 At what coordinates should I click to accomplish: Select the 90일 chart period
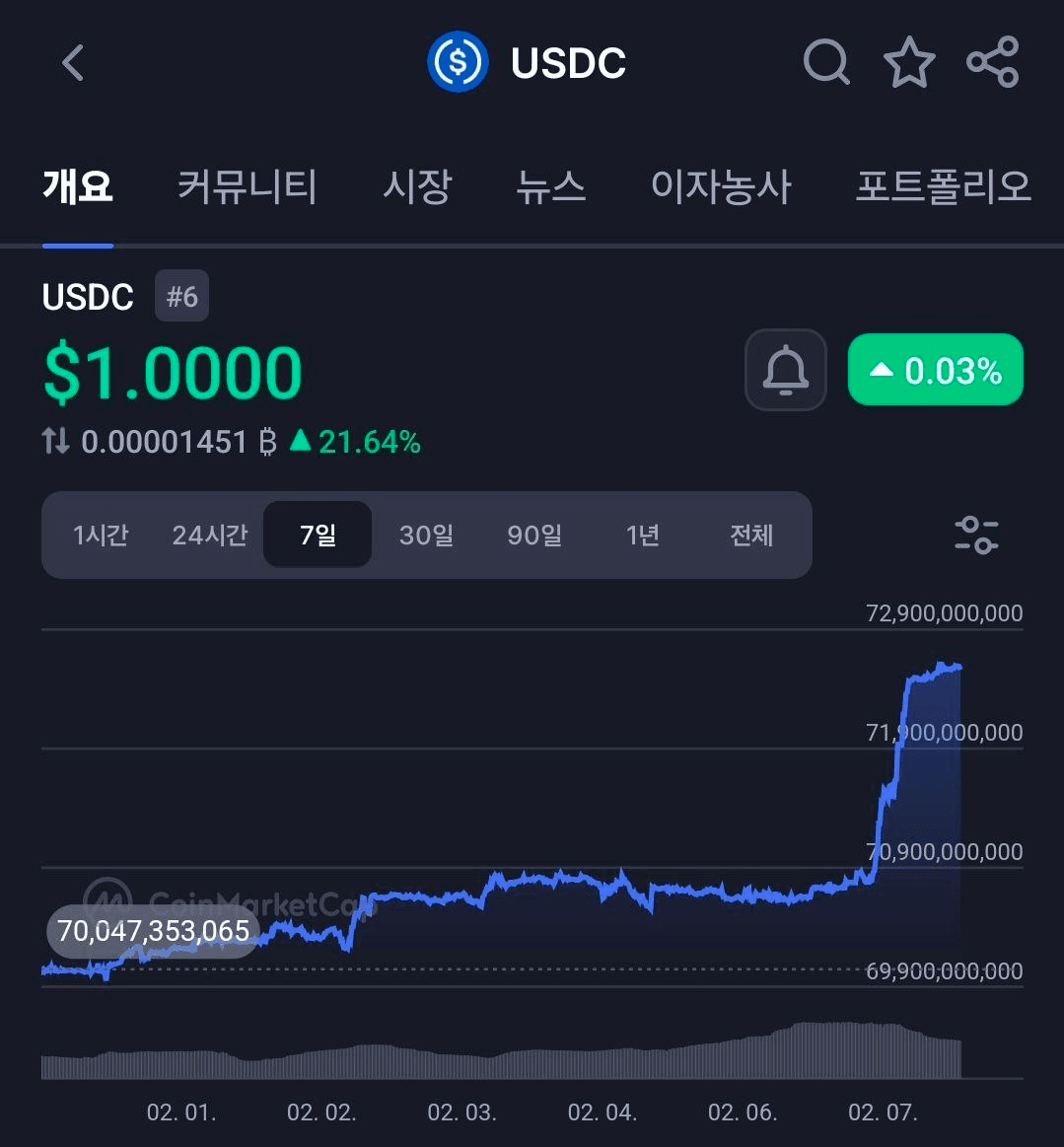pos(534,536)
